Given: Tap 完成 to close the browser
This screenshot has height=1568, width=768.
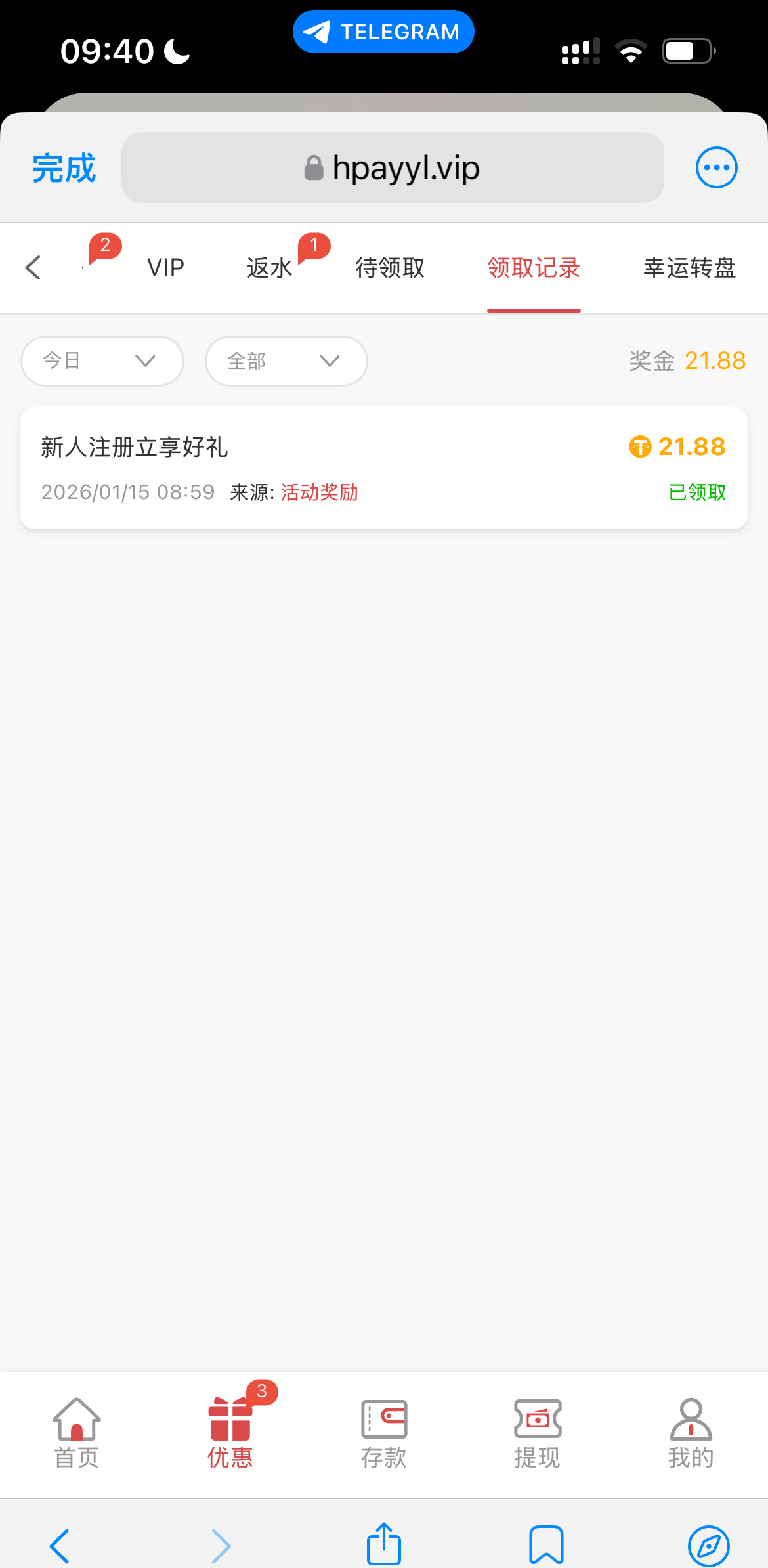Looking at the screenshot, I should coord(64,168).
